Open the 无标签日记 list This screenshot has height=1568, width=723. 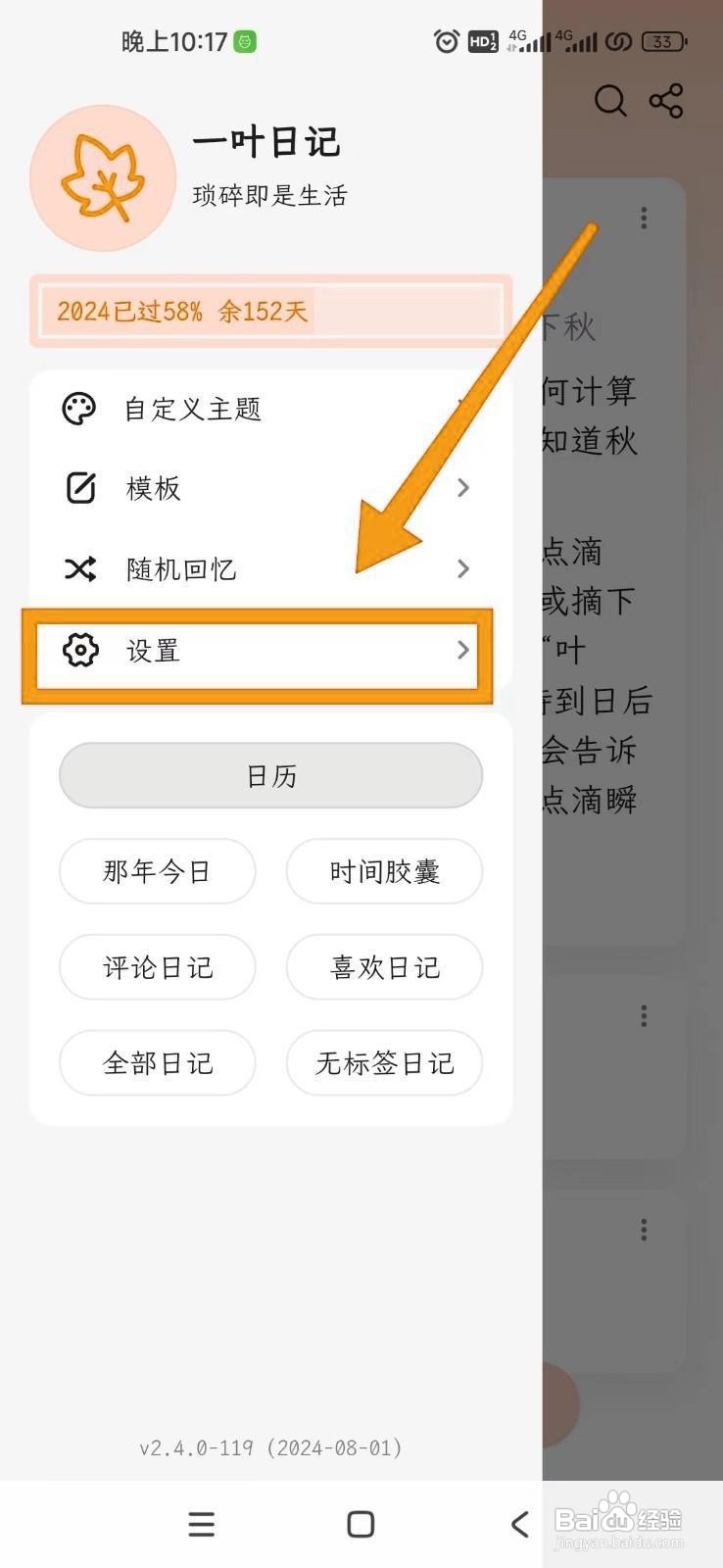(385, 1062)
